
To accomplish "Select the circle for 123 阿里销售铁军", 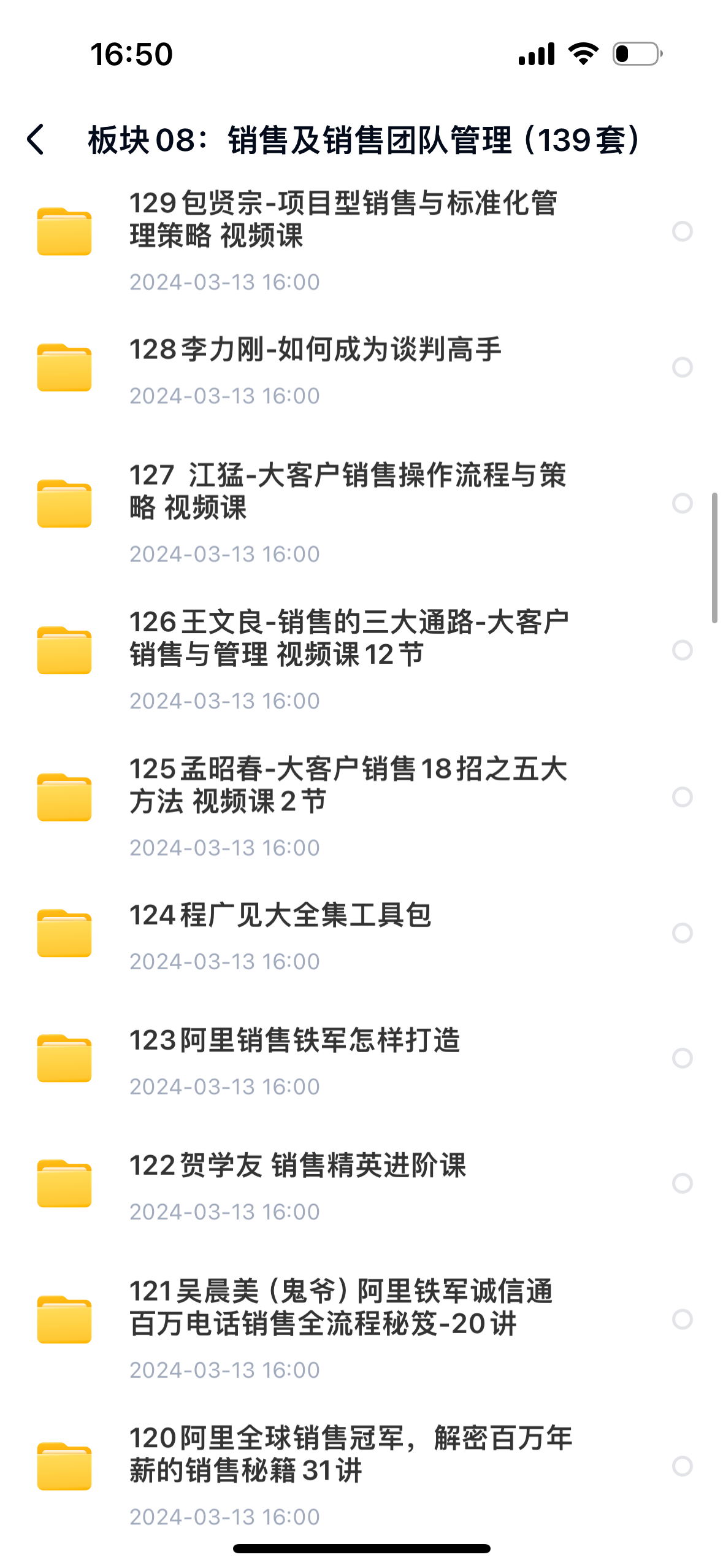I will pyautogui.click(x=682, y=1058).
